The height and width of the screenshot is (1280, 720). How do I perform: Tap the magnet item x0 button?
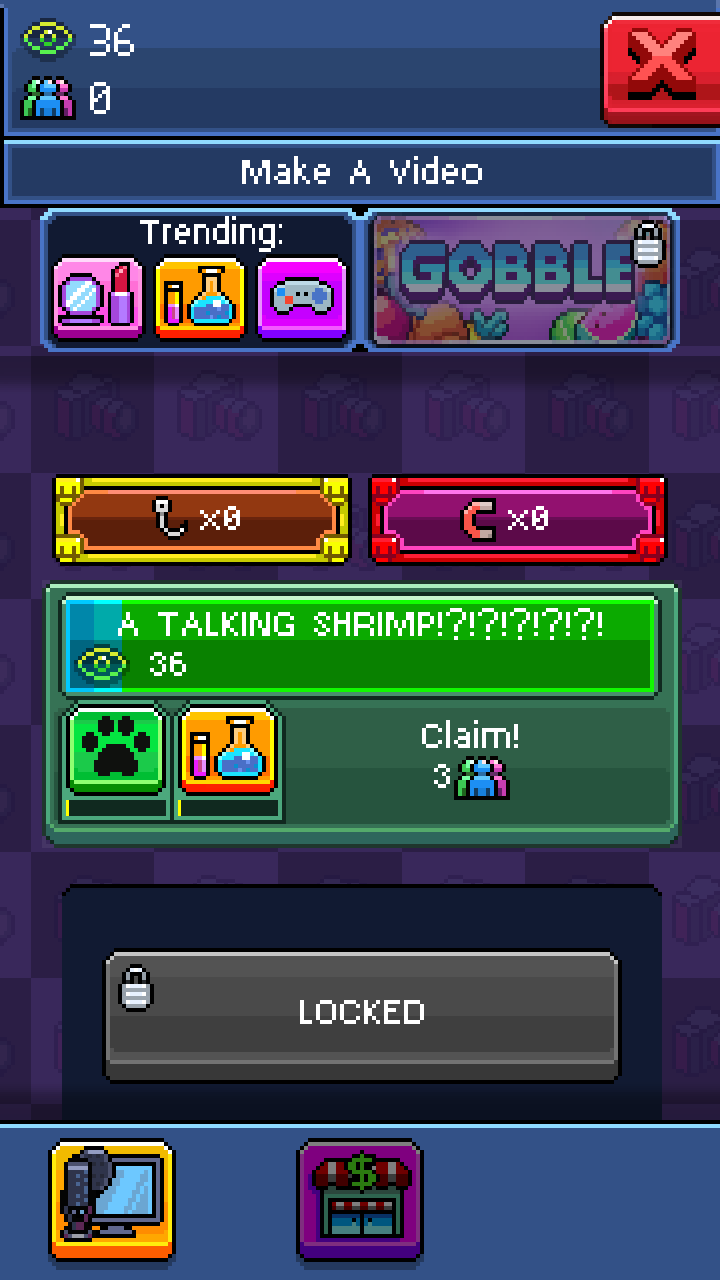tap(517, 520)
